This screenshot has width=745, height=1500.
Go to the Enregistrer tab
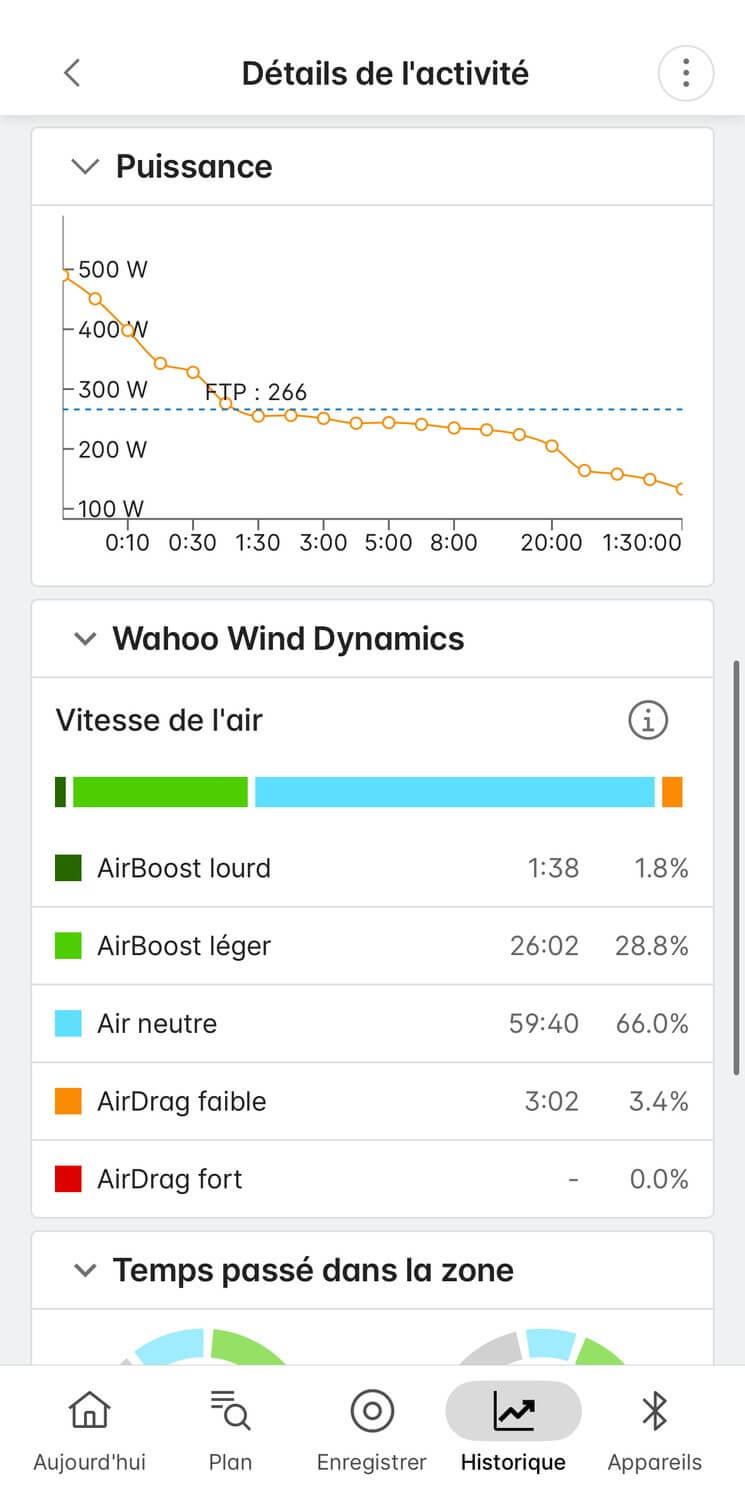tap(372, 1430)
